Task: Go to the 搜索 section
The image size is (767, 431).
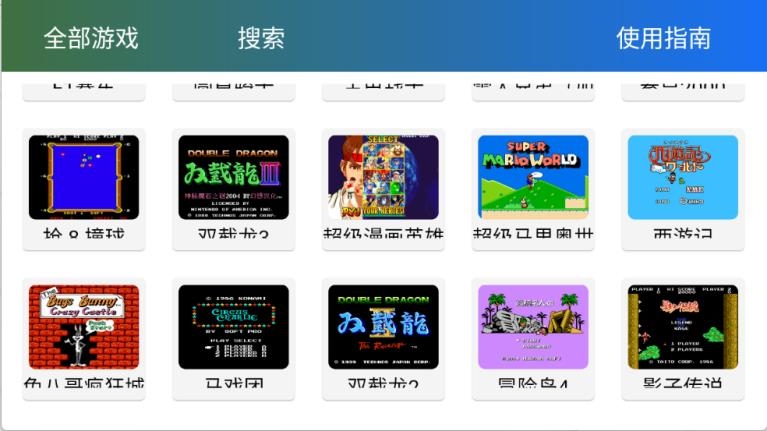Action: pos(261,38)
